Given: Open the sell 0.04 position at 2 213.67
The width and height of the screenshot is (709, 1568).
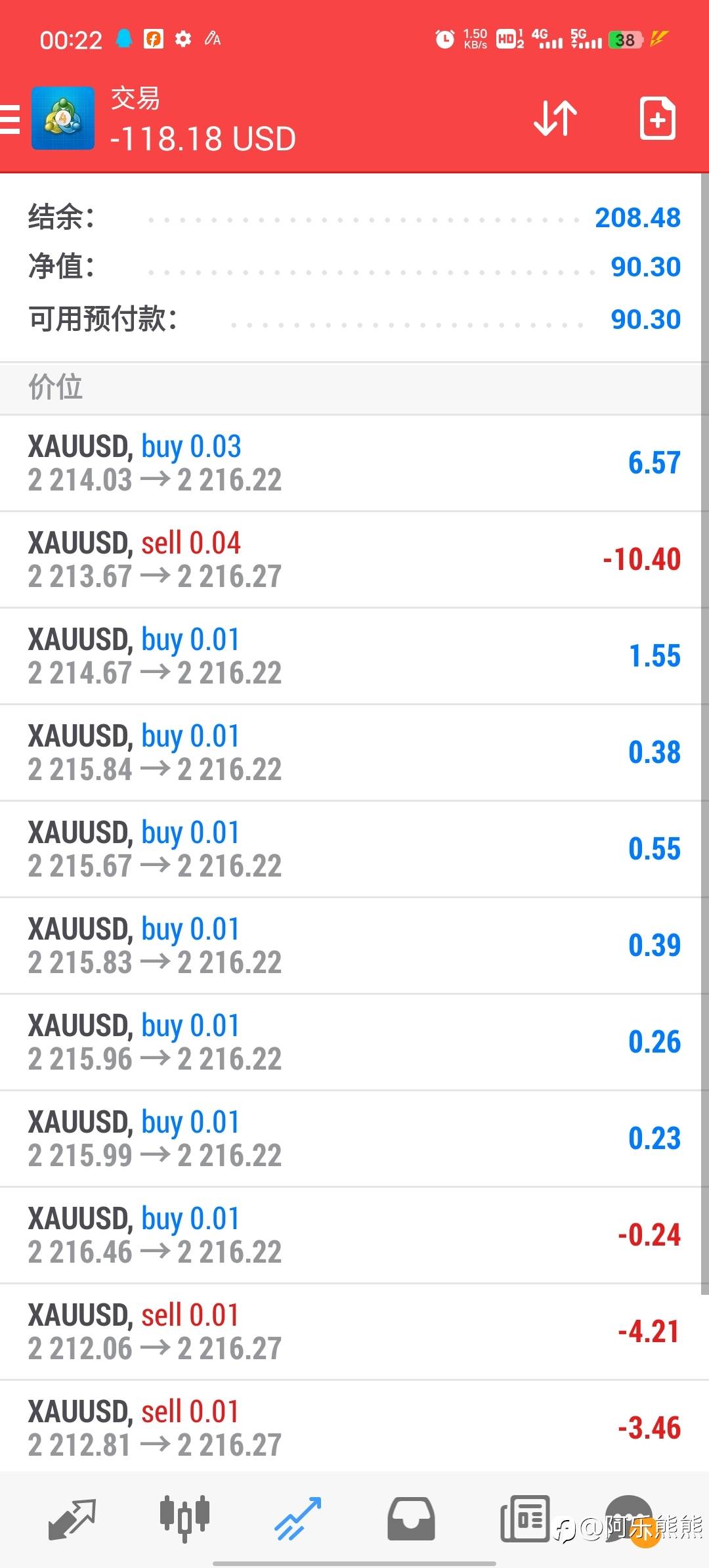Looking at the screenshot, I should [x=354, y=559].
